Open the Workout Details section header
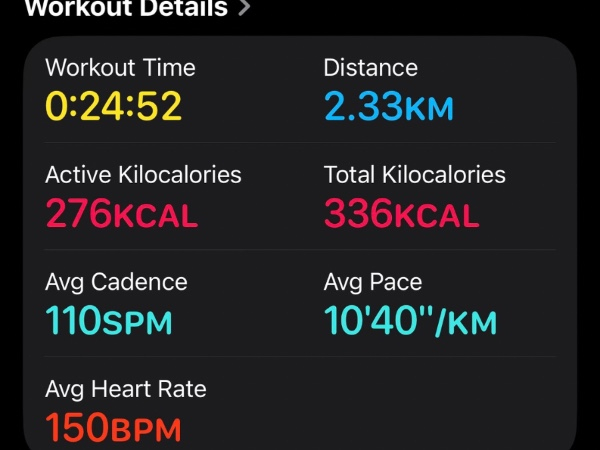The width and height of the screenshot is (600, 450). pyautogui.click(x=137, y=9)
